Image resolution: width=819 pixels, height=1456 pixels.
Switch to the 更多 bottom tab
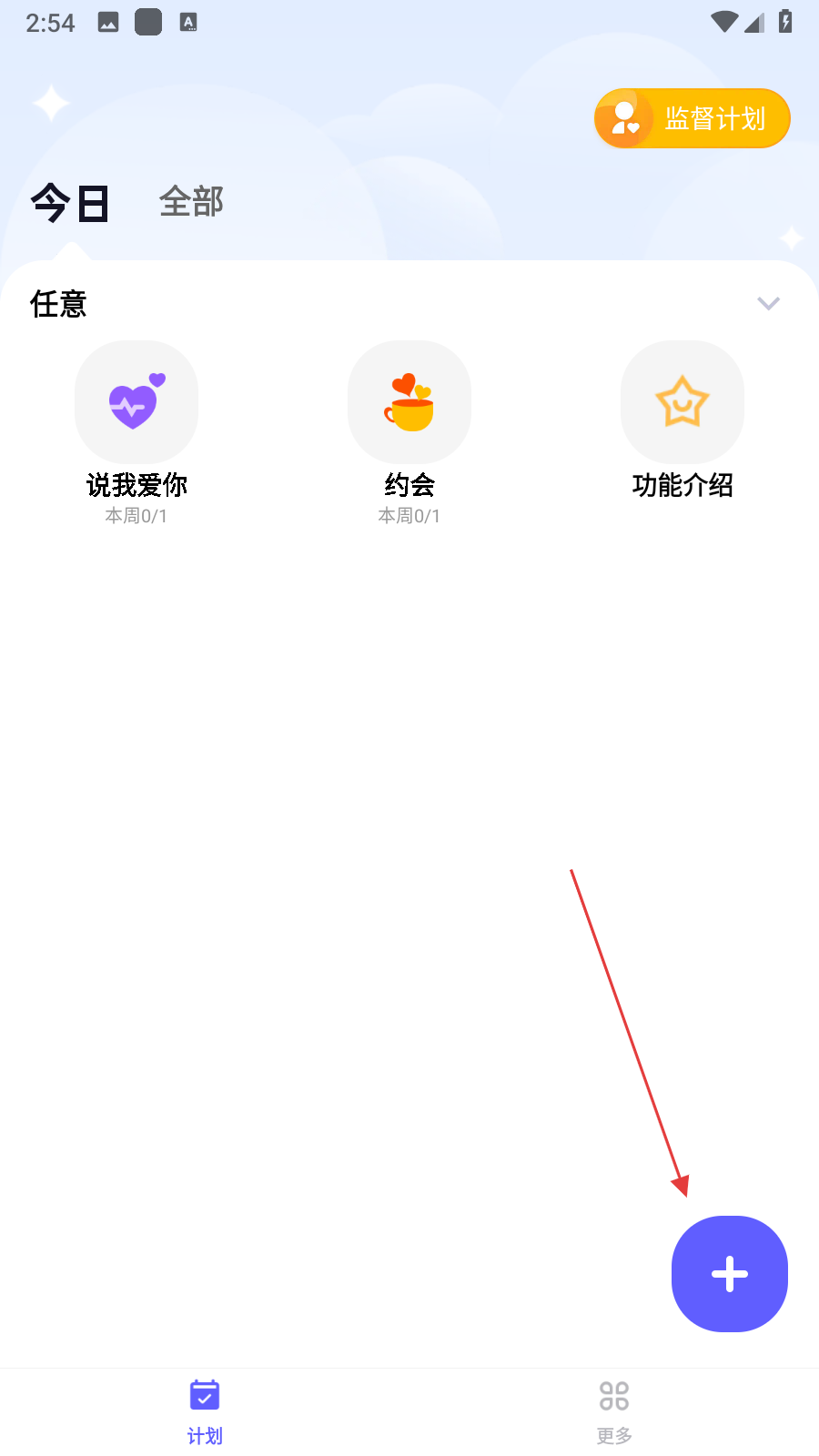click(x=614, y=1411)
